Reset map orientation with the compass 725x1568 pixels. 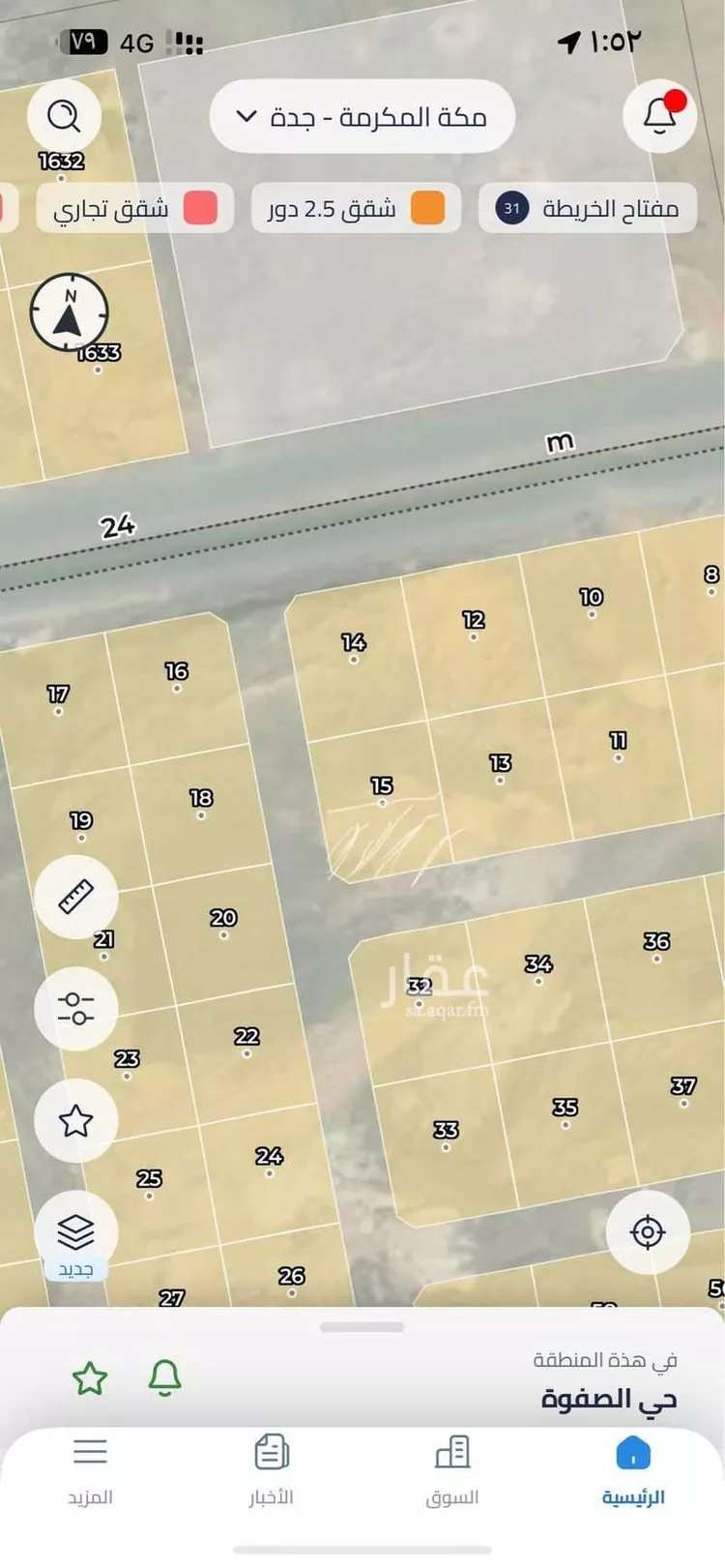pos(69,313)
